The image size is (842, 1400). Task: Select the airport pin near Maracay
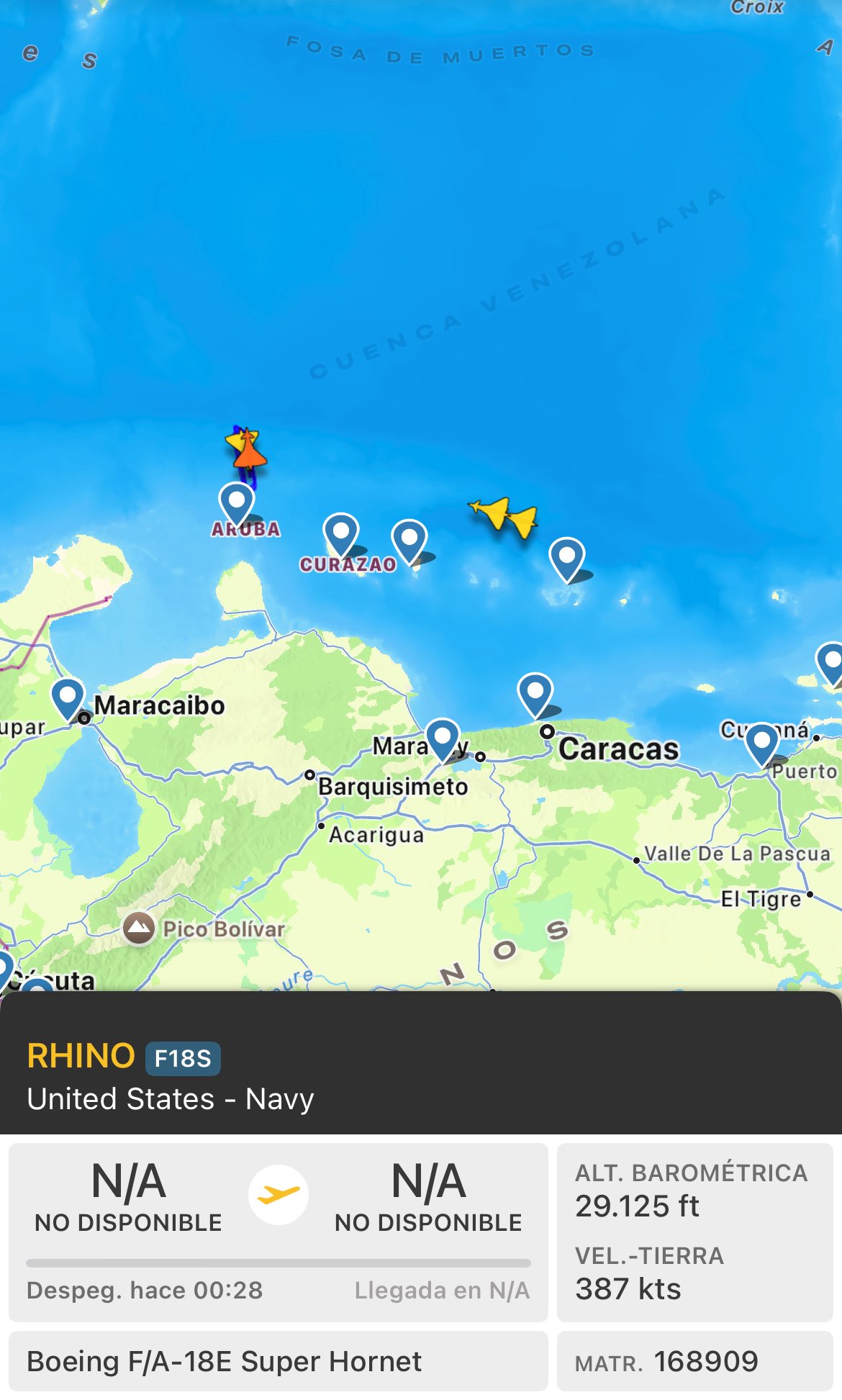pyautogui.click(x=443, y=738)
